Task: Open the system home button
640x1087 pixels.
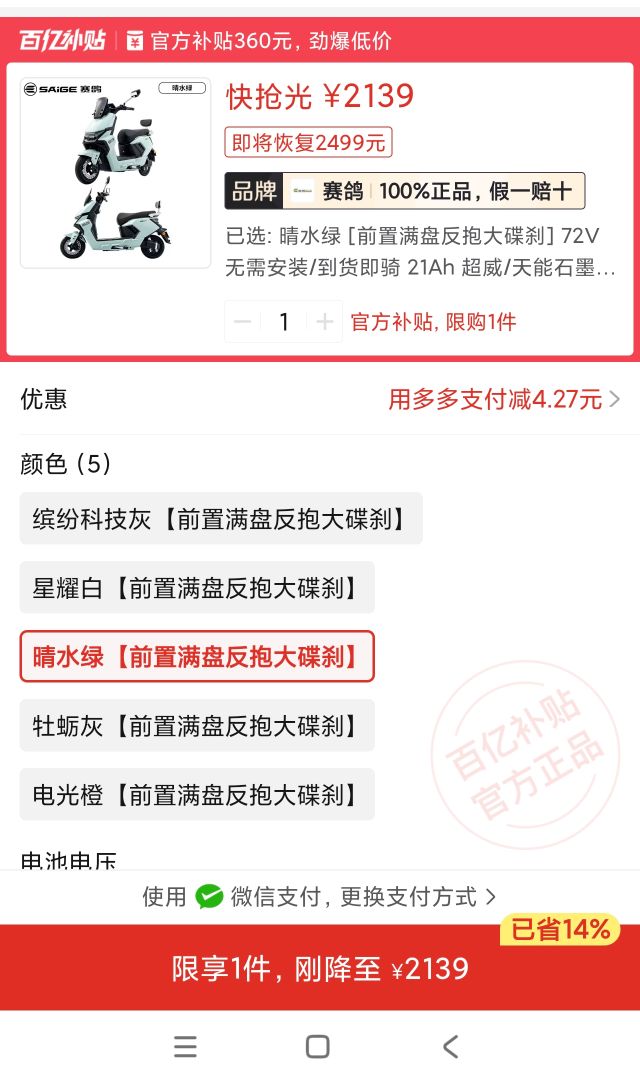Action: [318, 1047]
